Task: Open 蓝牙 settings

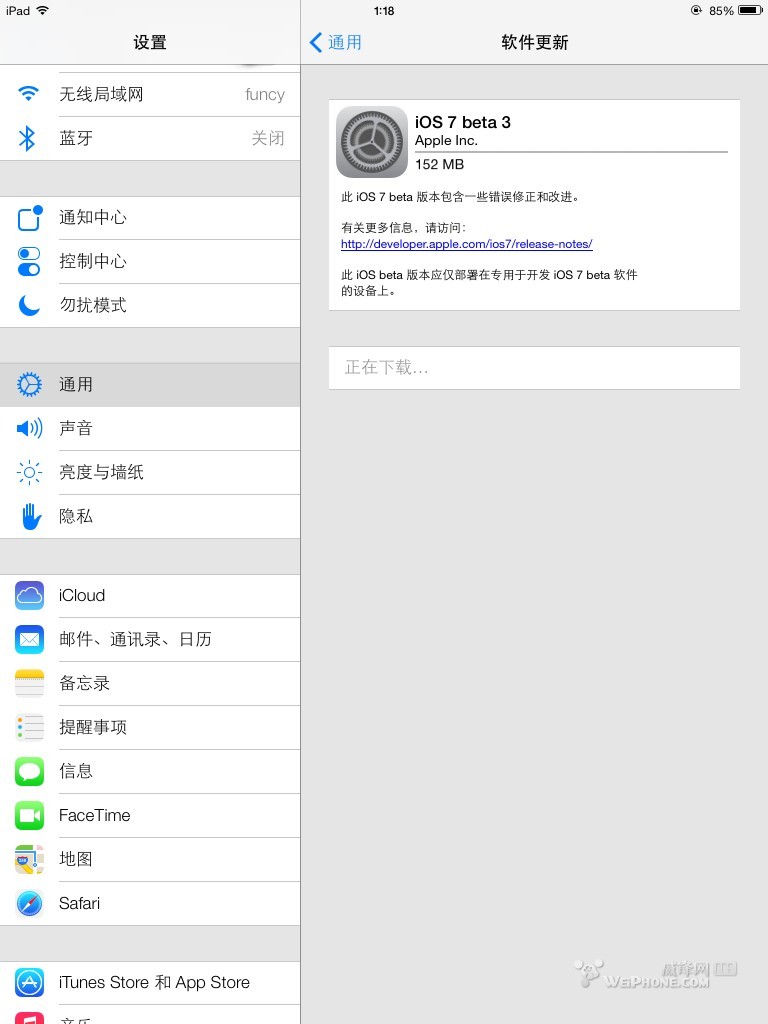Action: tap(150, 138)
